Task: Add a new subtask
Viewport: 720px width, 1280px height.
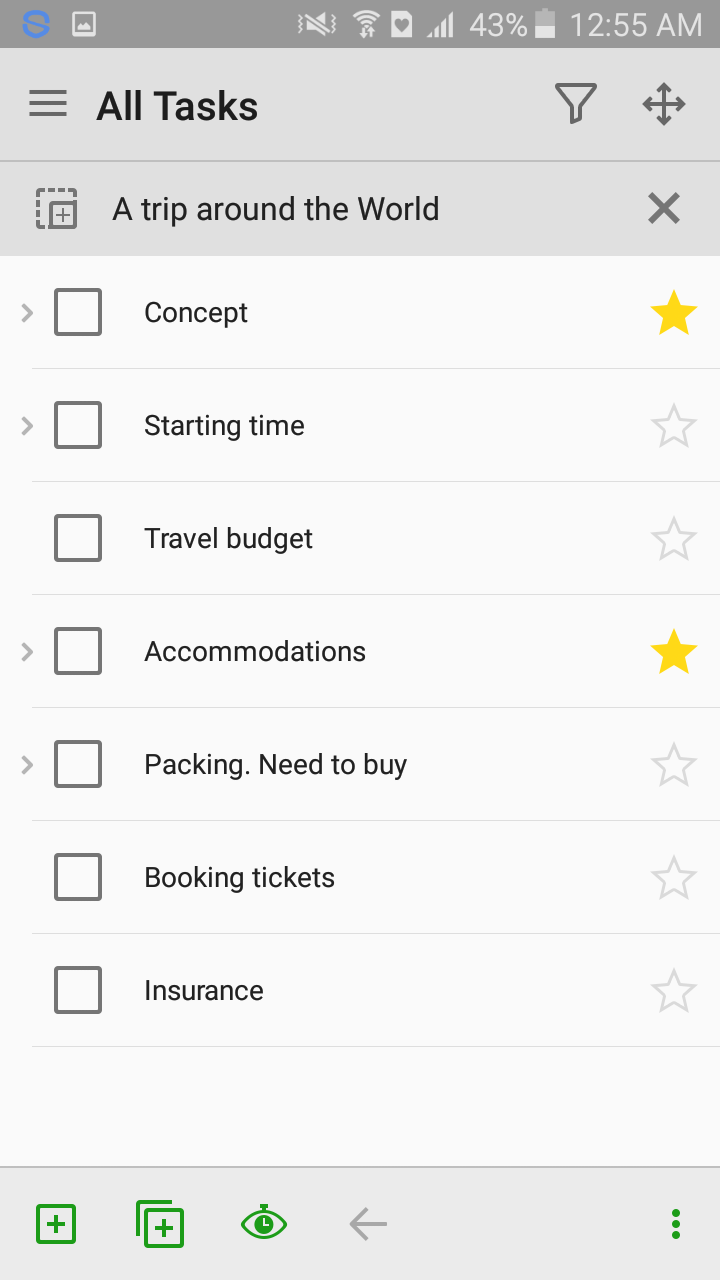Action: (x=160, y=1224)
